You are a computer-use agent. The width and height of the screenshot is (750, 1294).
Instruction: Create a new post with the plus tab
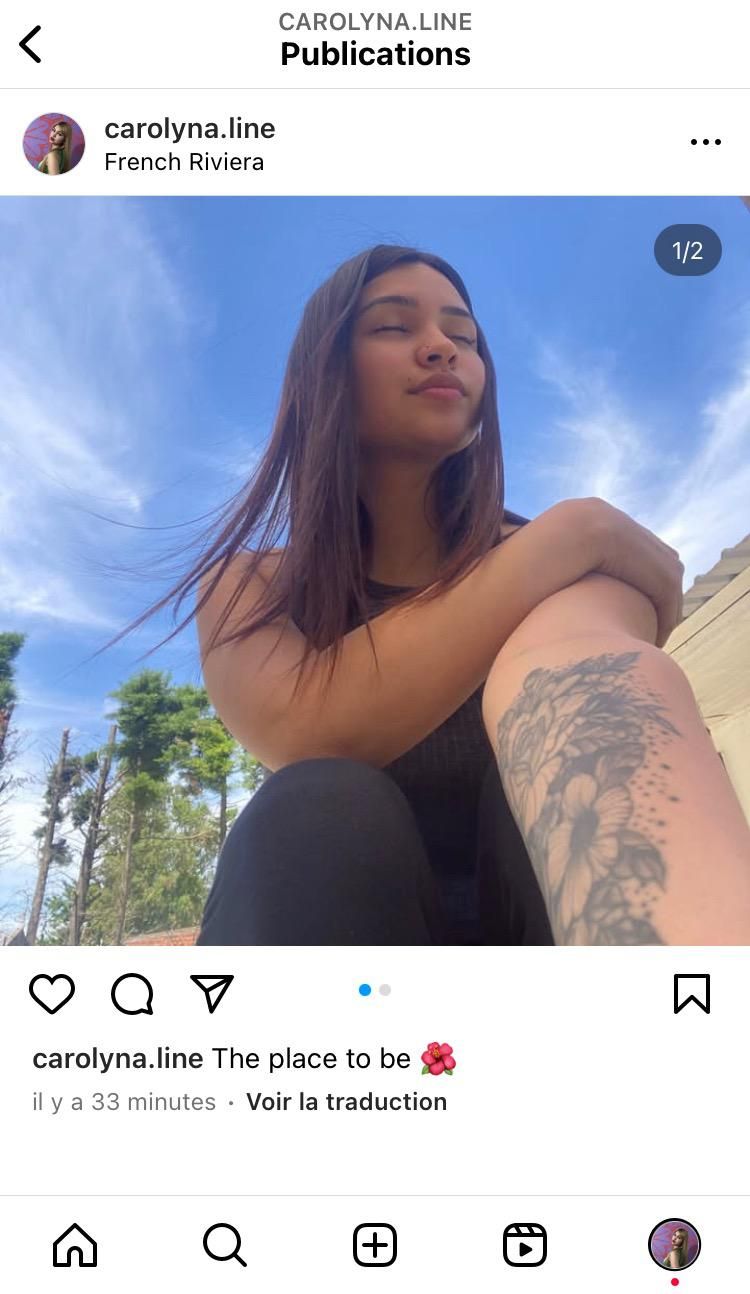[x=375, y=1246]
